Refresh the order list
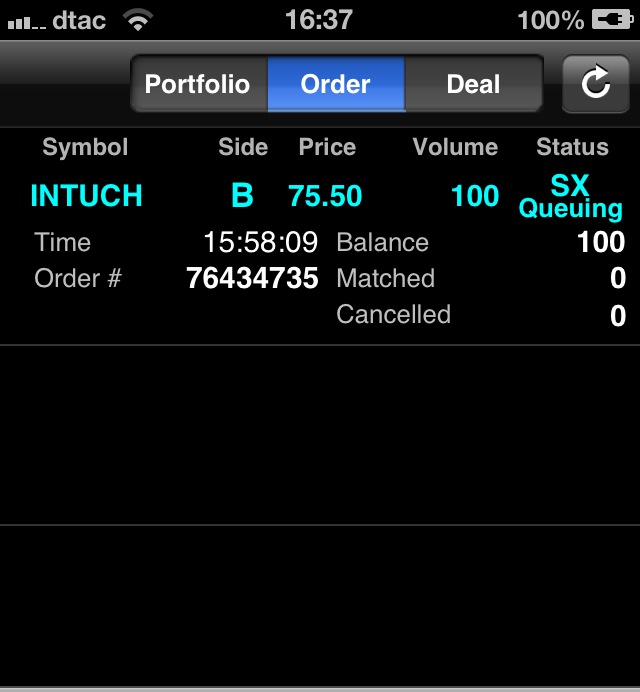640x692 pixels. click(595, 84)
